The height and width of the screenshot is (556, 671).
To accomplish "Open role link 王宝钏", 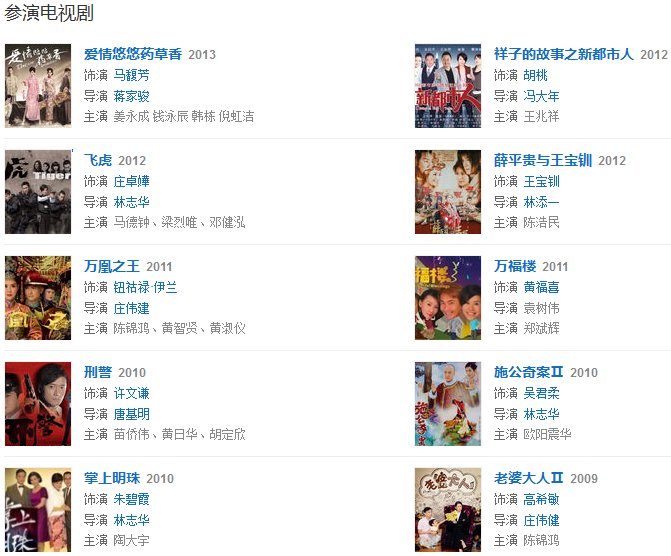I will 541,181.
